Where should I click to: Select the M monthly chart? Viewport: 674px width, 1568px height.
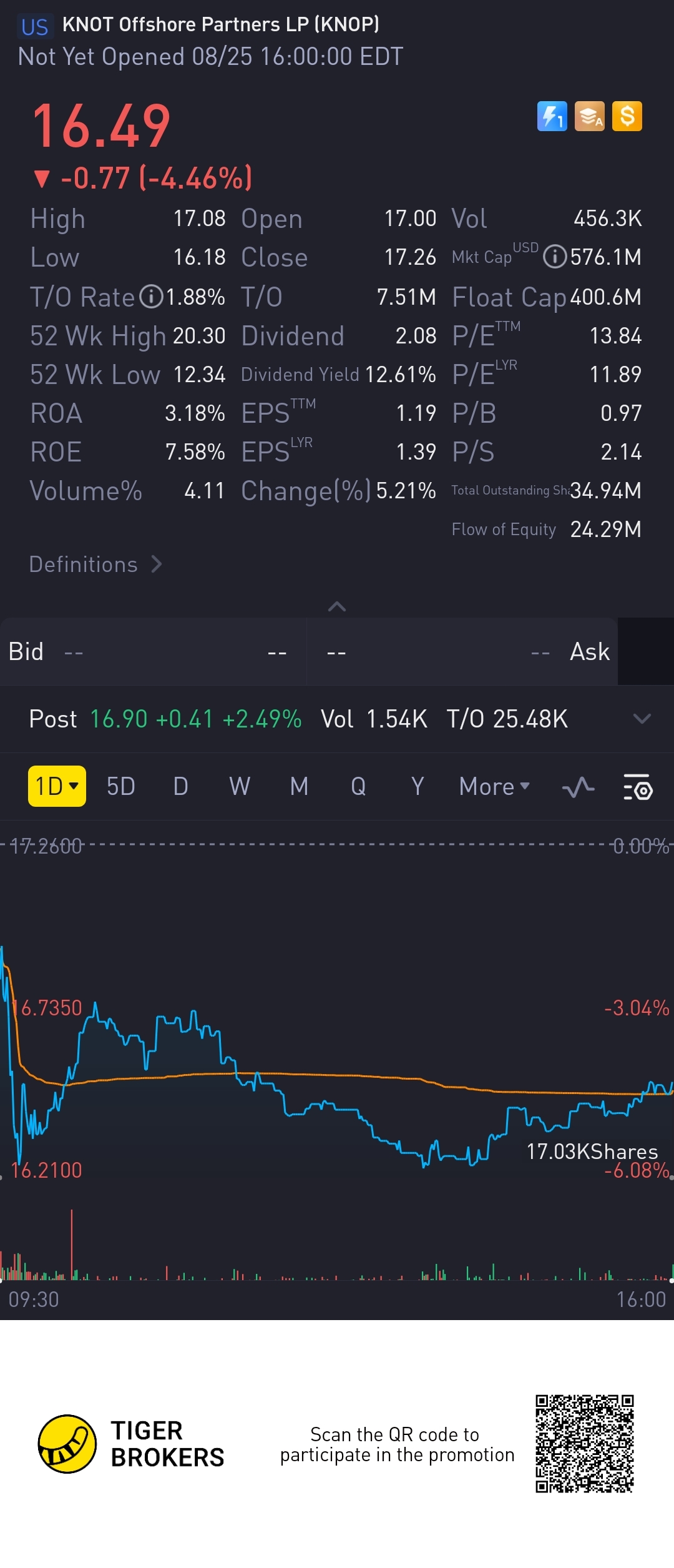(299, 786)
